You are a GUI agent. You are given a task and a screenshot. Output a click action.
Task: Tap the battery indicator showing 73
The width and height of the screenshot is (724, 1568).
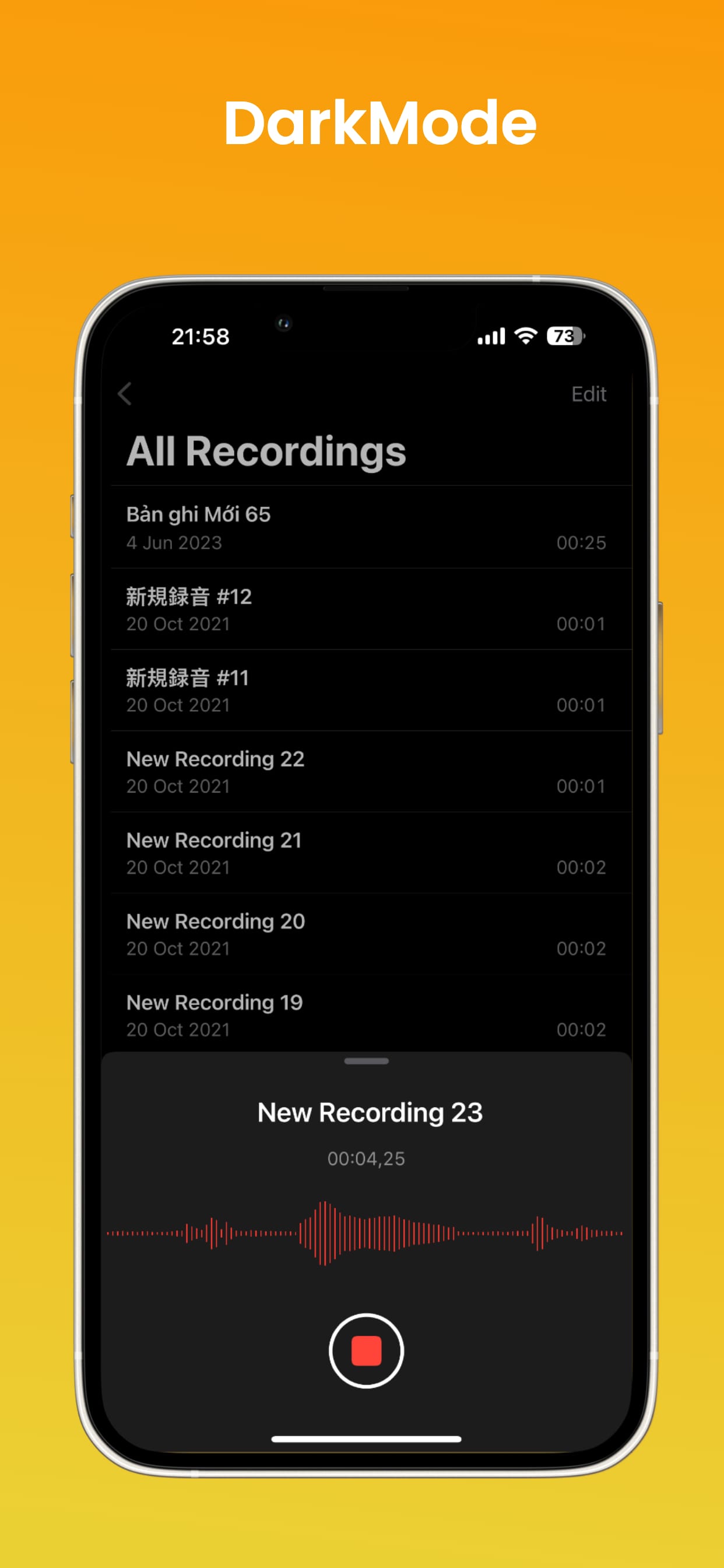(563, 335)
